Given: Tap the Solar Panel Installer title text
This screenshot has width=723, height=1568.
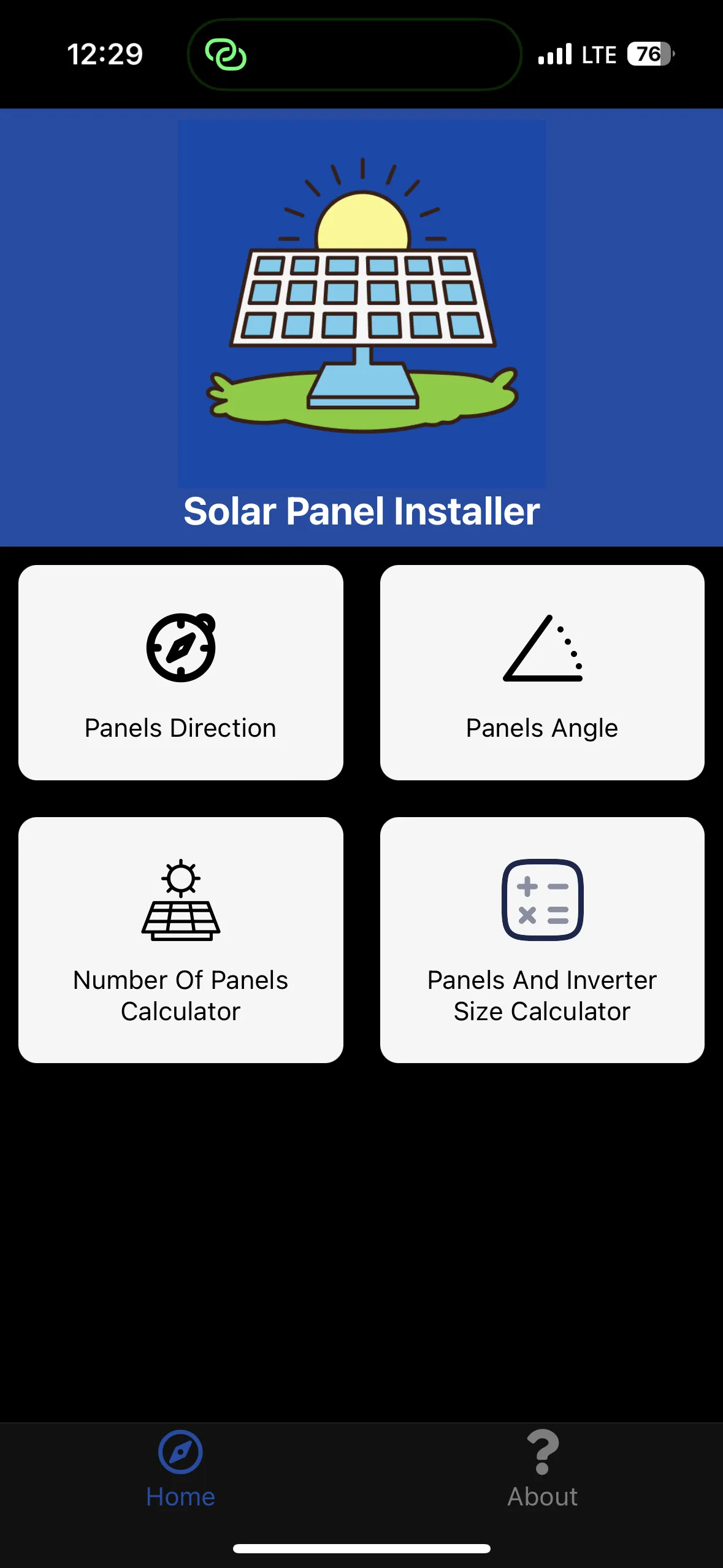Looking at the screenshot, I should 361,511.
